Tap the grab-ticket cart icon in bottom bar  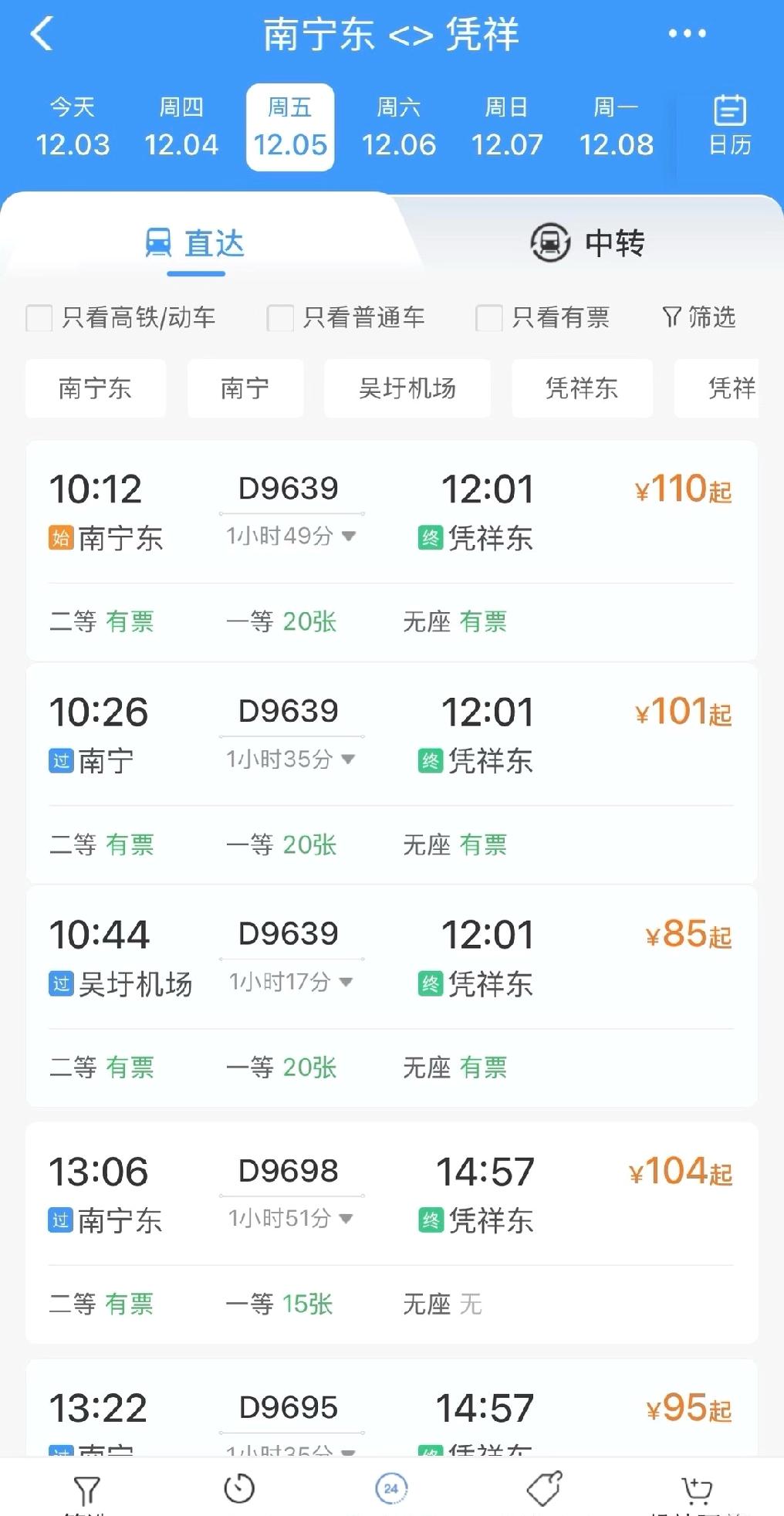click(697, 1486)
